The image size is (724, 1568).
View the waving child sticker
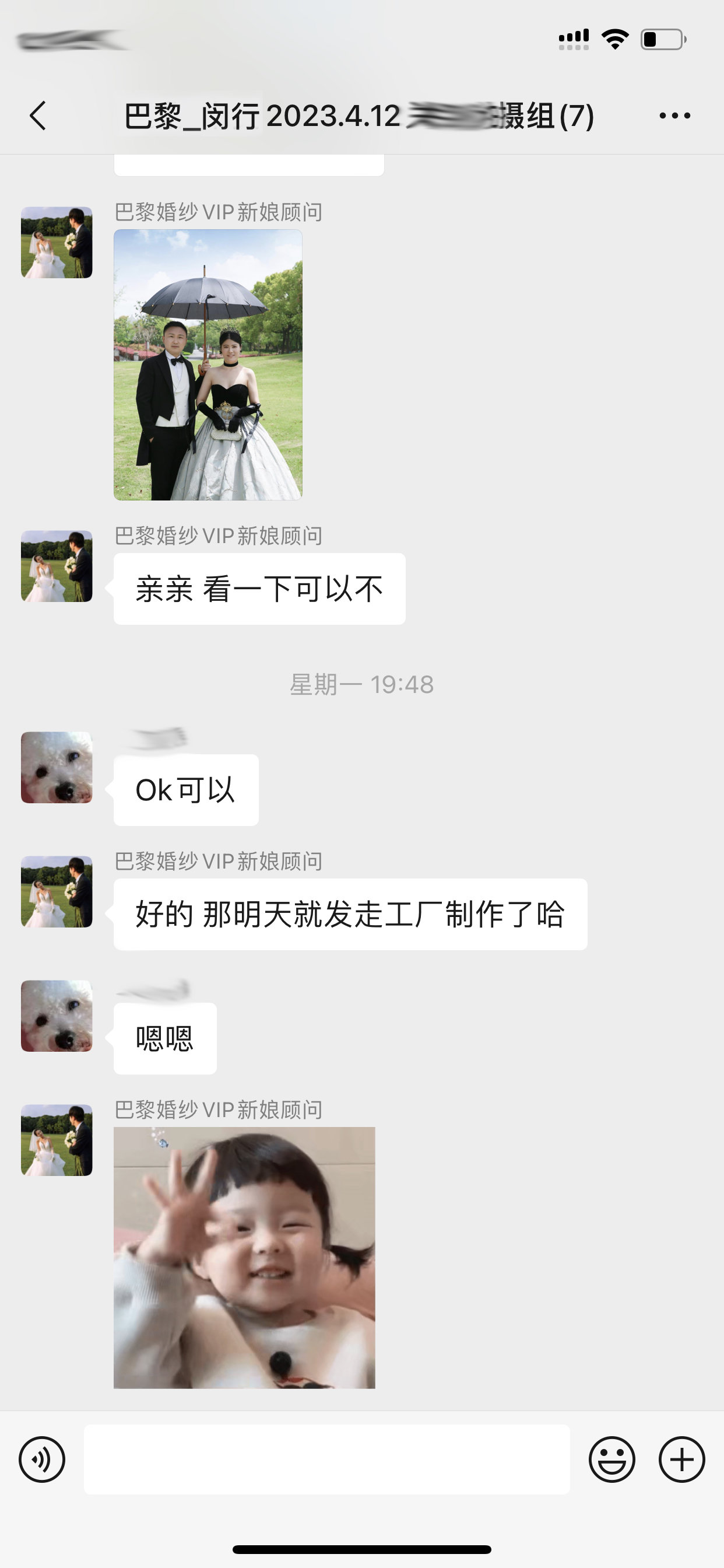point(245,1258)
